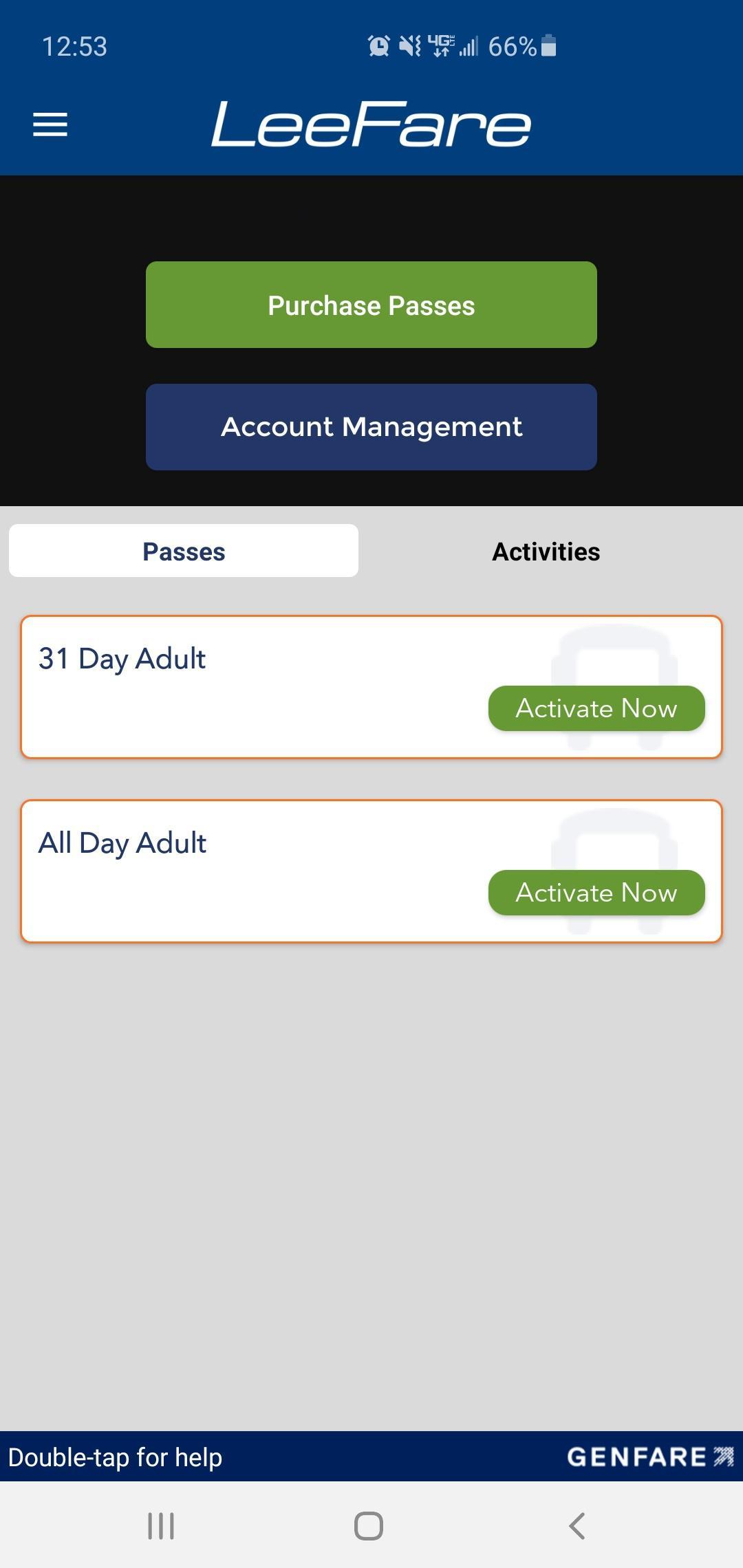Activate the 31 Day Adult pass
Screen dimensions: 743x1568
[x=596, y=708]
